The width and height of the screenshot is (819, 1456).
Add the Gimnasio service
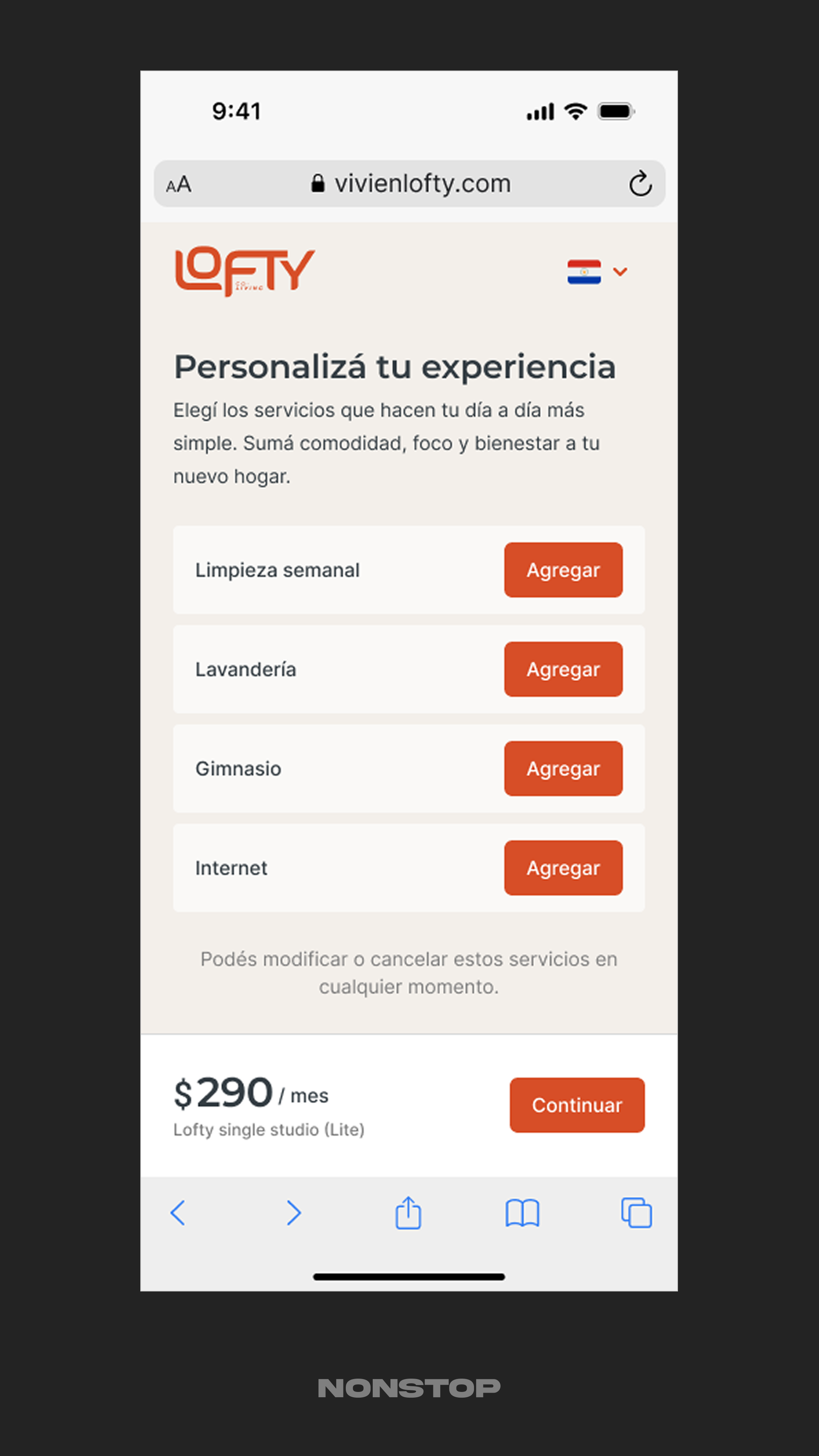(x=563, y=769)
